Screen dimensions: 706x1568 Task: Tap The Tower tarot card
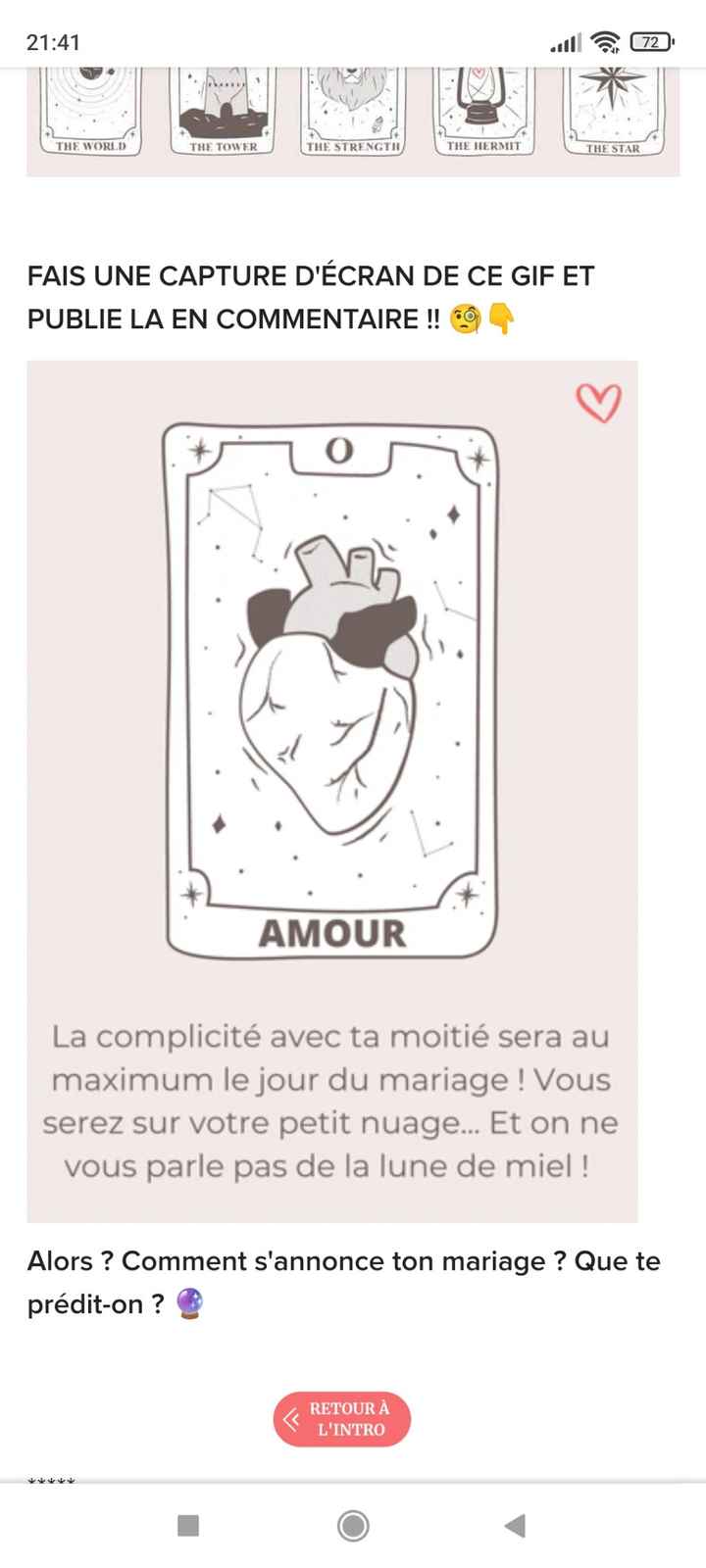click(224, 108)
